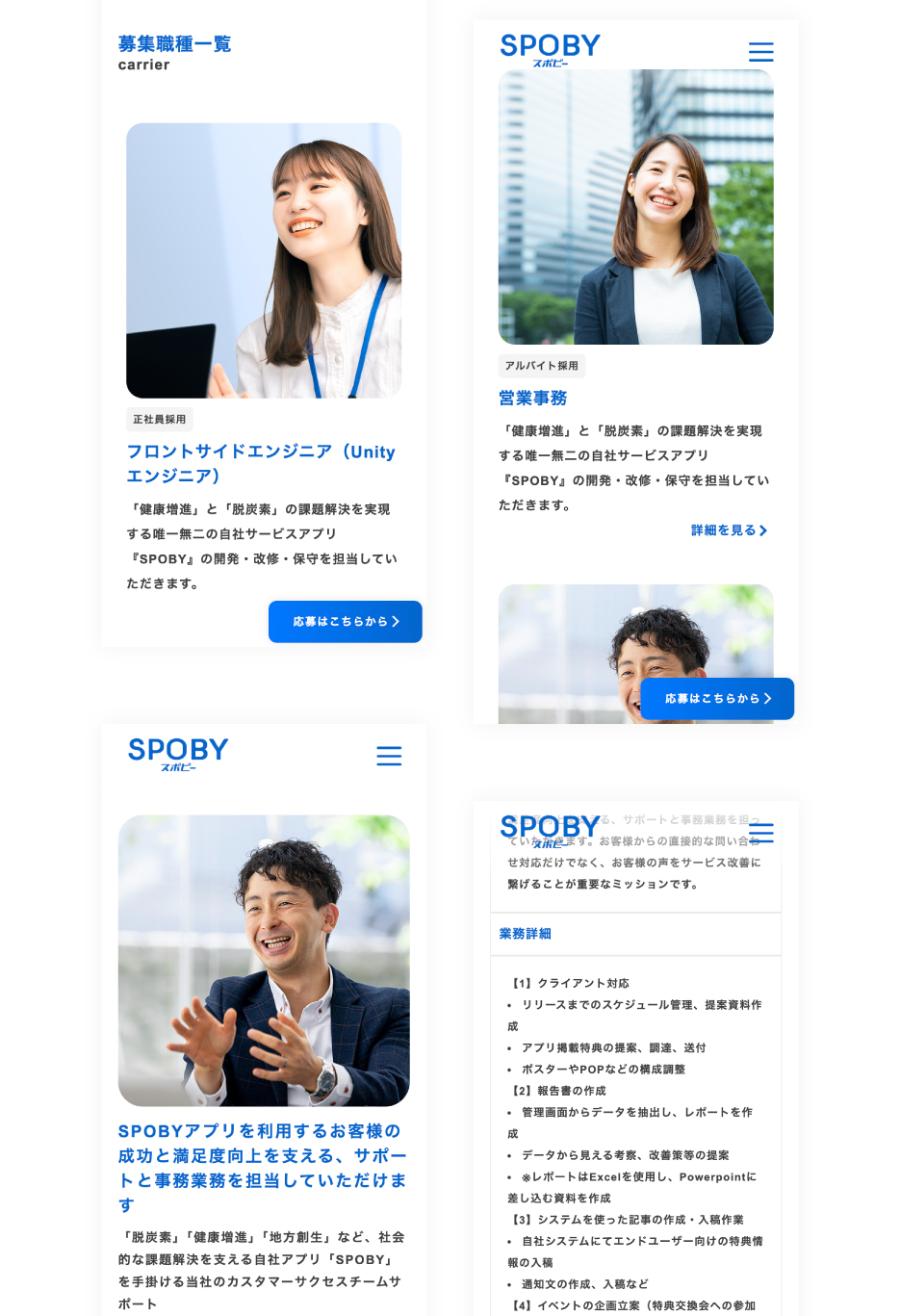Open the hamburger menu on the bottom-left page

(389, 757)
